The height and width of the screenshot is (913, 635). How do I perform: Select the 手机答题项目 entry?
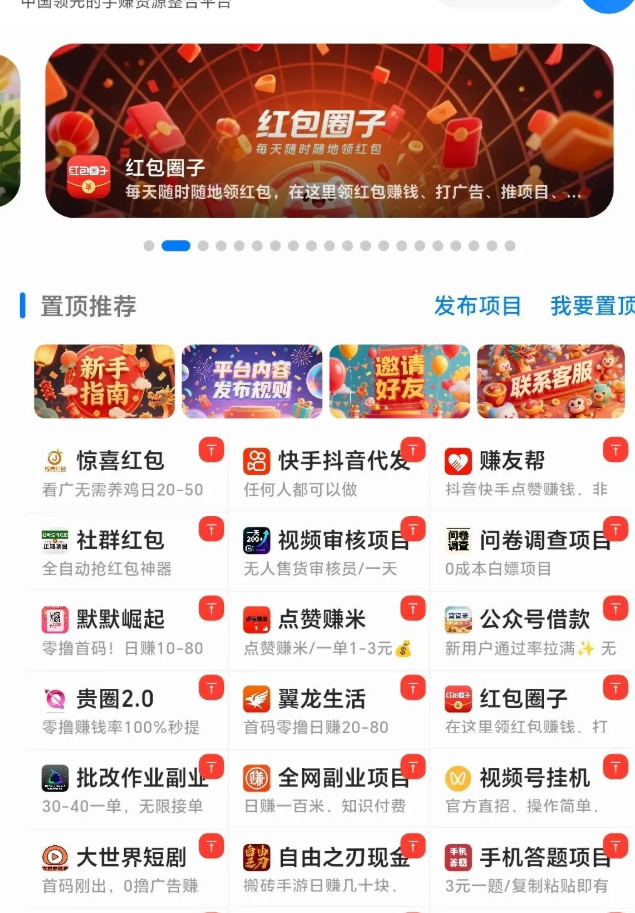pos(528,868)
